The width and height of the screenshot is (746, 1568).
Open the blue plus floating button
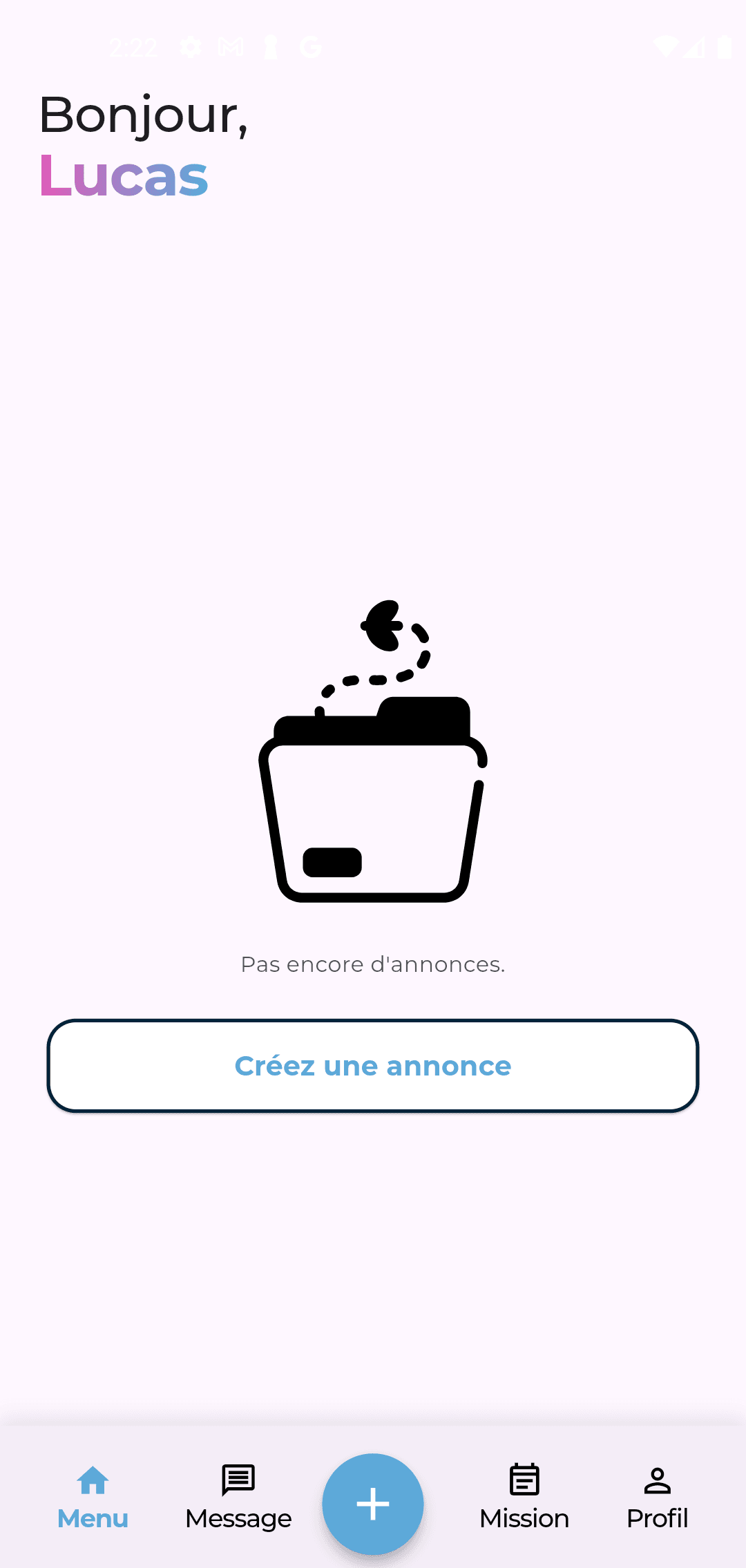point(373,1504)
